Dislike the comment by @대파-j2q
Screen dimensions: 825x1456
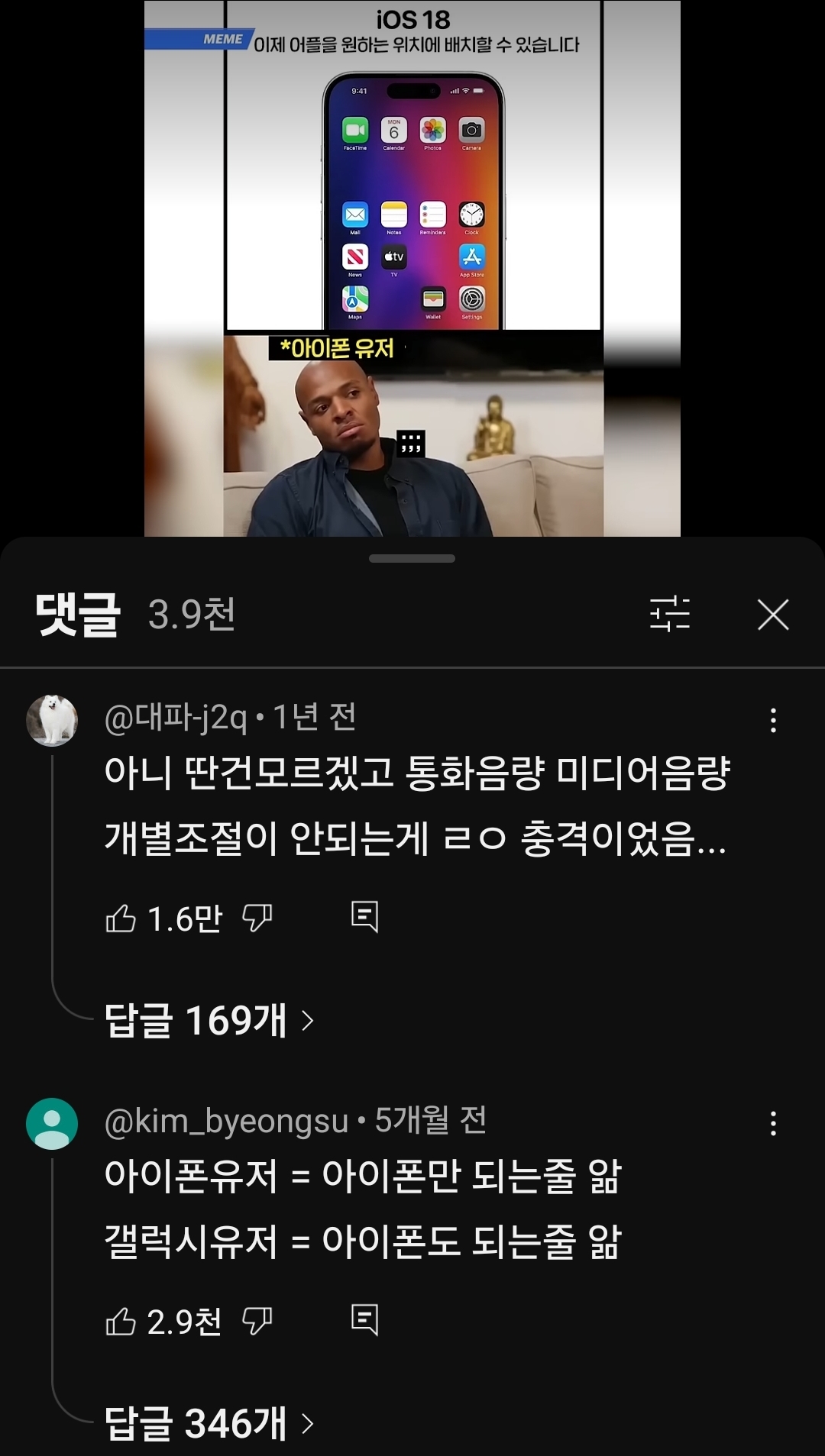(257, 918)
